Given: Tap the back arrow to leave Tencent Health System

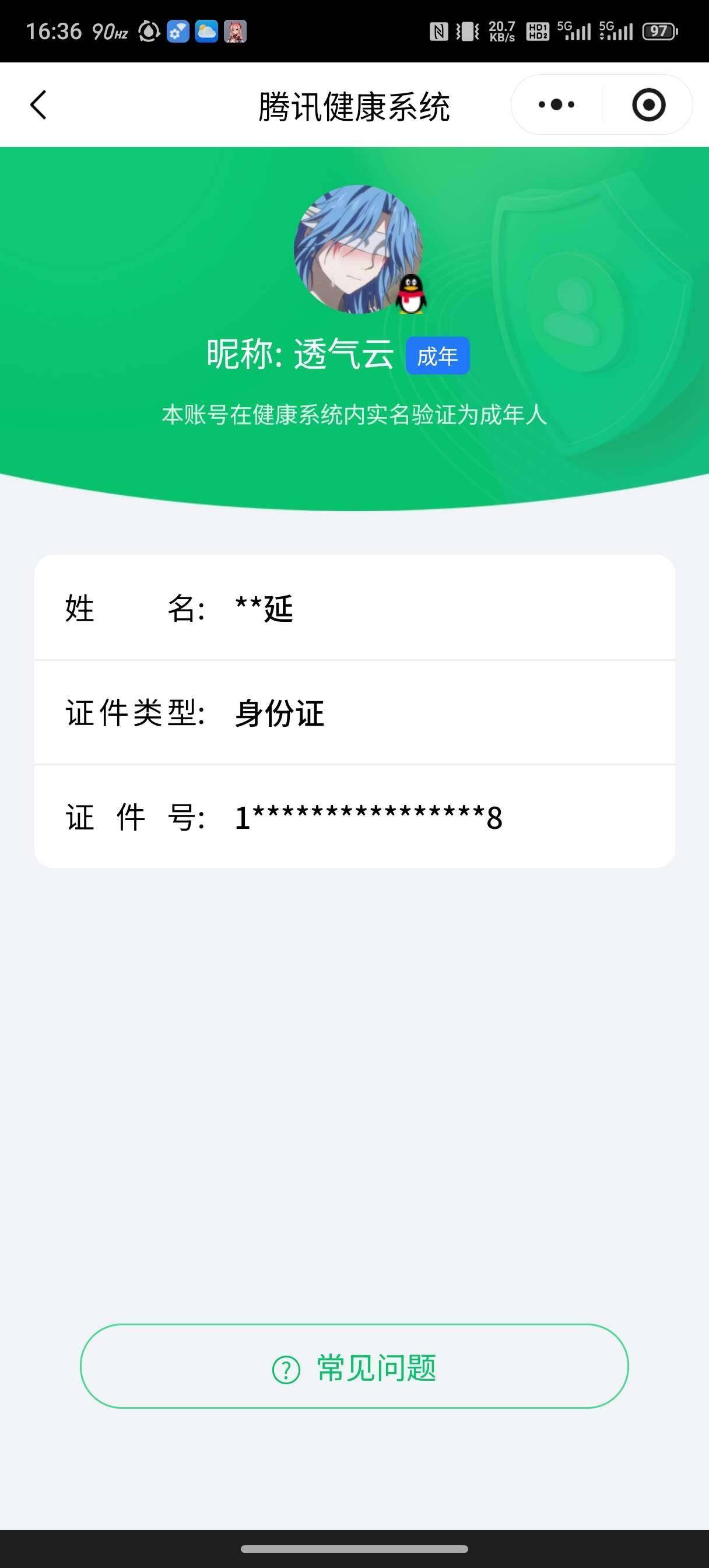Looking at the screenshot, I should (38, 103).
